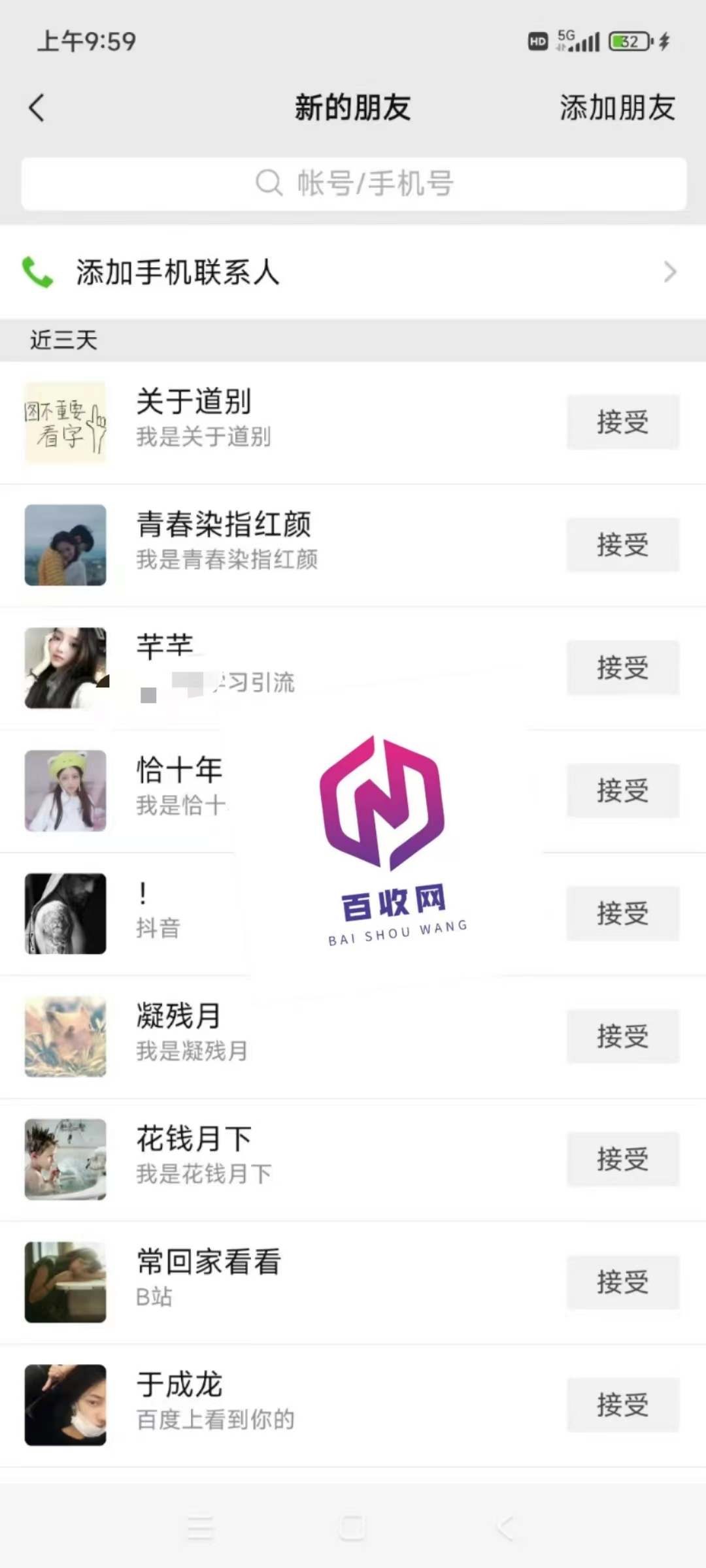
Task: Open 添加朋友 in the top bar
Action: point(616,108)
